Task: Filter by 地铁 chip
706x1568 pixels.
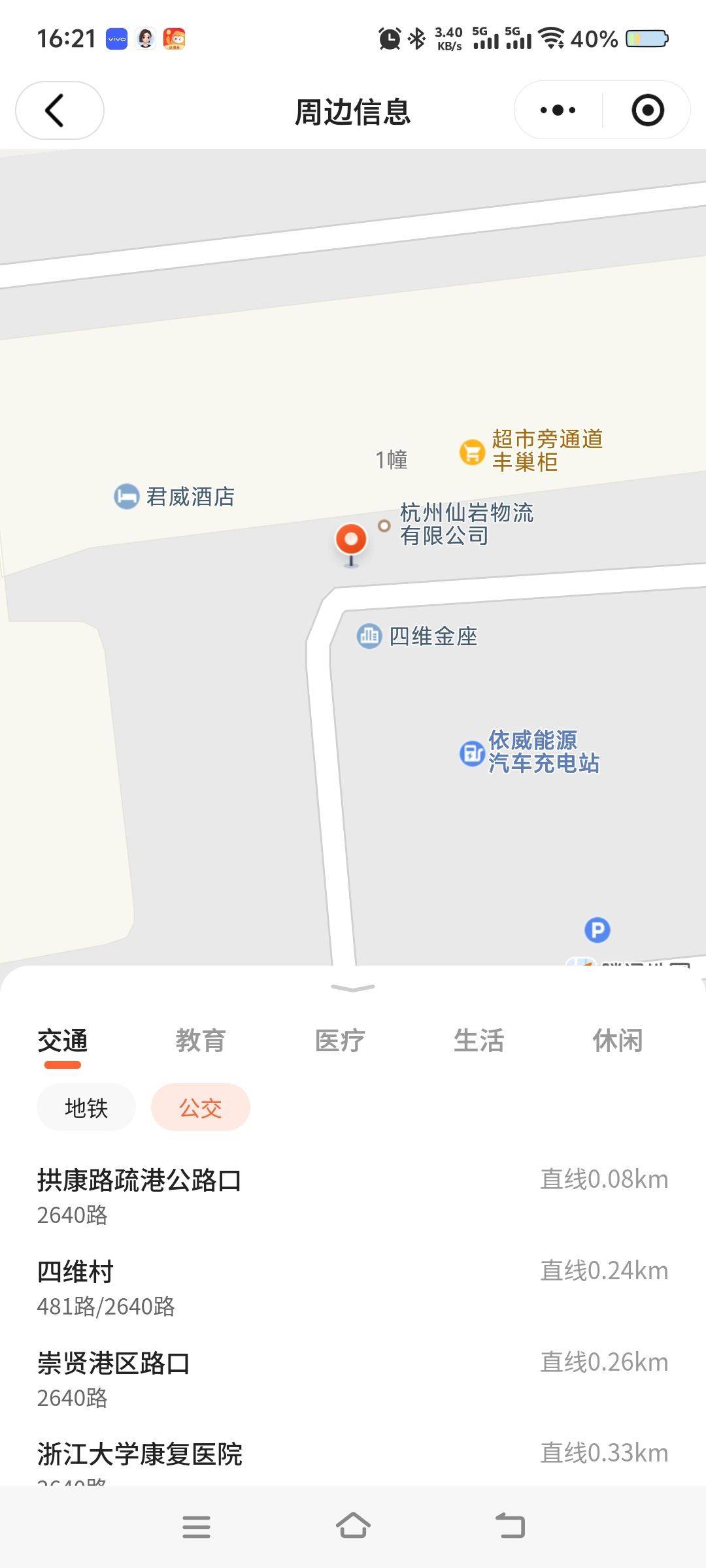Action: (86, 1107)
